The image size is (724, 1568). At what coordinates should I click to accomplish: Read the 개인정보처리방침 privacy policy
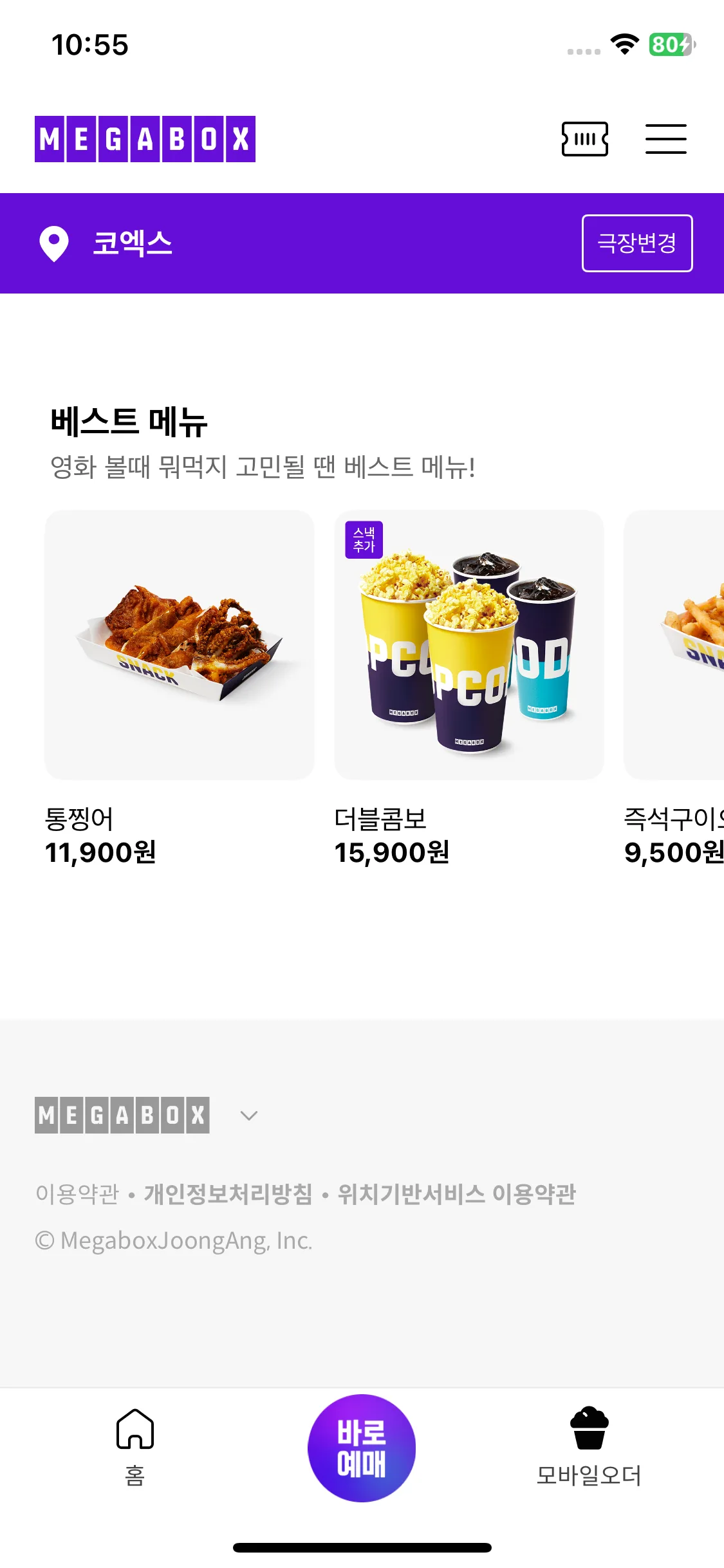tap(228, 1194)
